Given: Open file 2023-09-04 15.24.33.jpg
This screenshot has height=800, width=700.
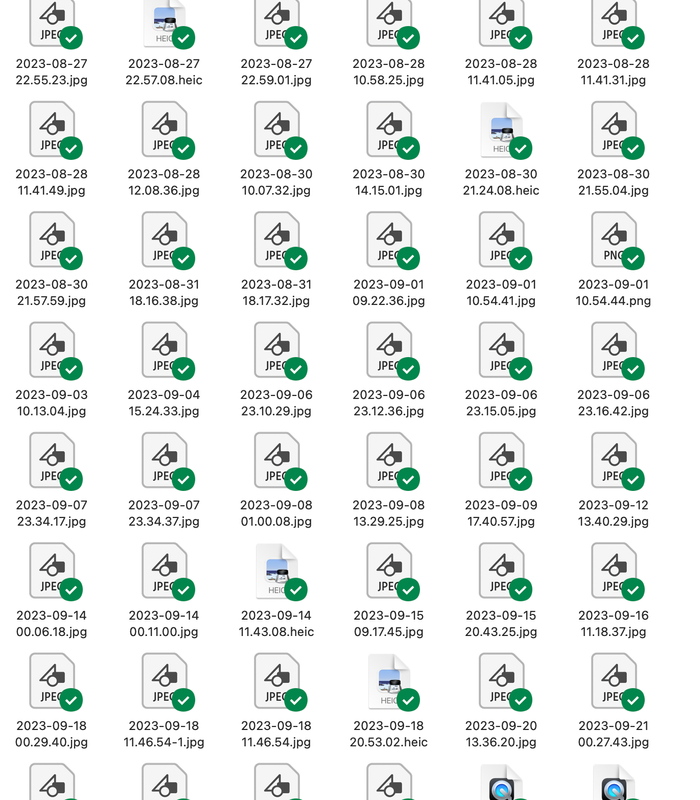Looking at the screenshot, I should [163, 351].
